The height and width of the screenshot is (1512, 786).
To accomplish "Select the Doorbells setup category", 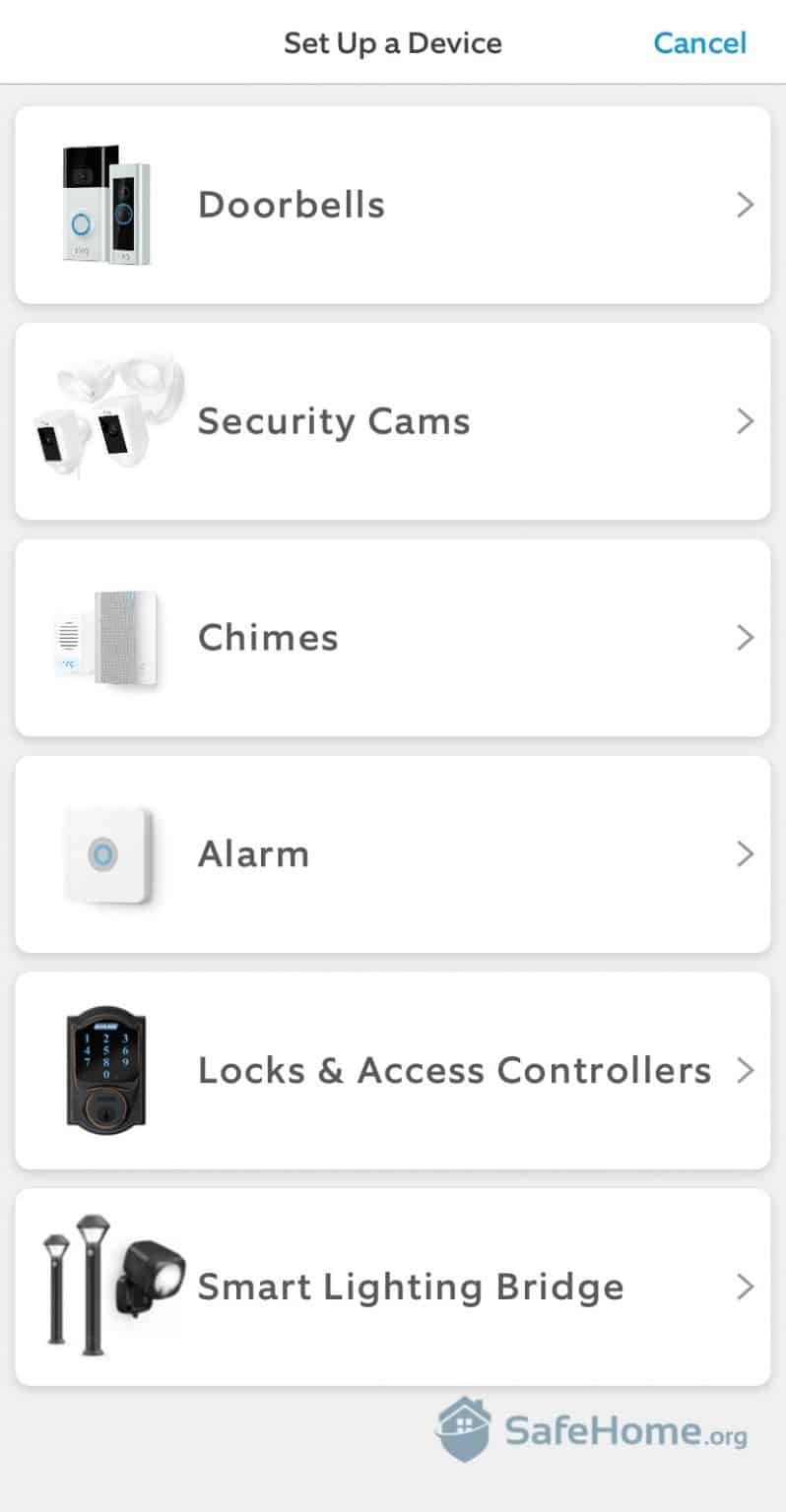I will click(x=393, y=204).
